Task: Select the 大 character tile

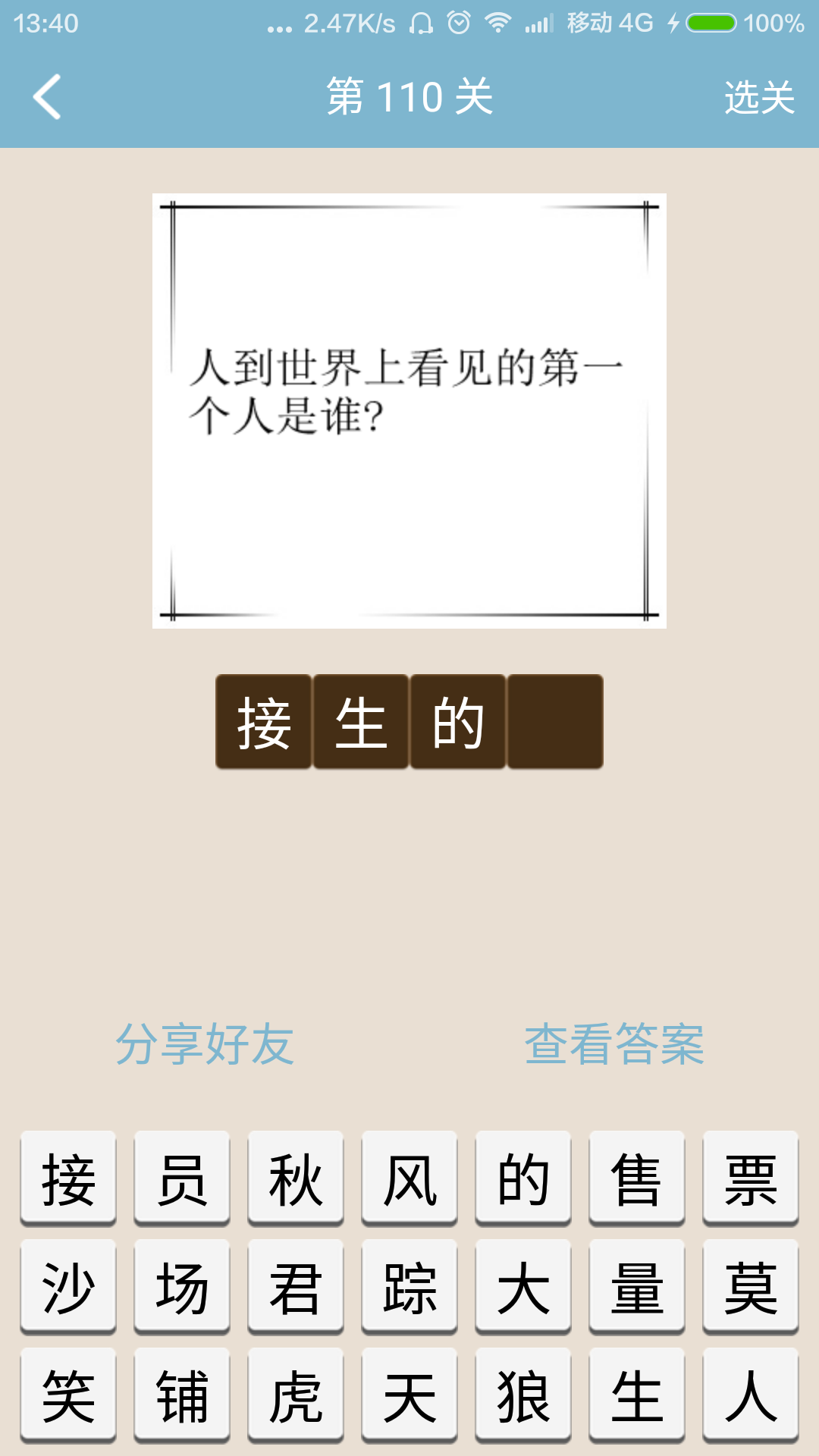Action: pyautogui.click(x=523, y=1286)
